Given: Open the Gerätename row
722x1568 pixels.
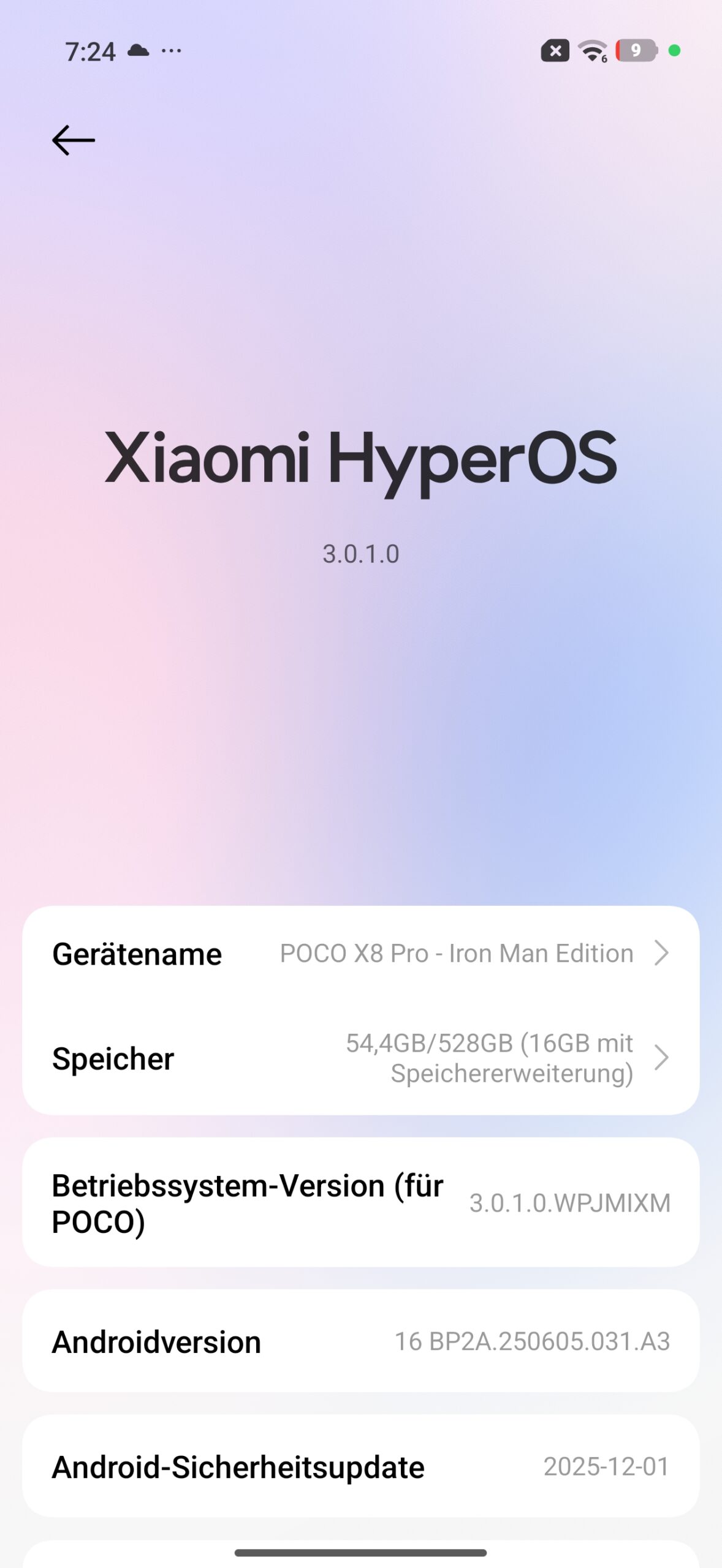Looking at the screenshot, I should click(360, 954).
